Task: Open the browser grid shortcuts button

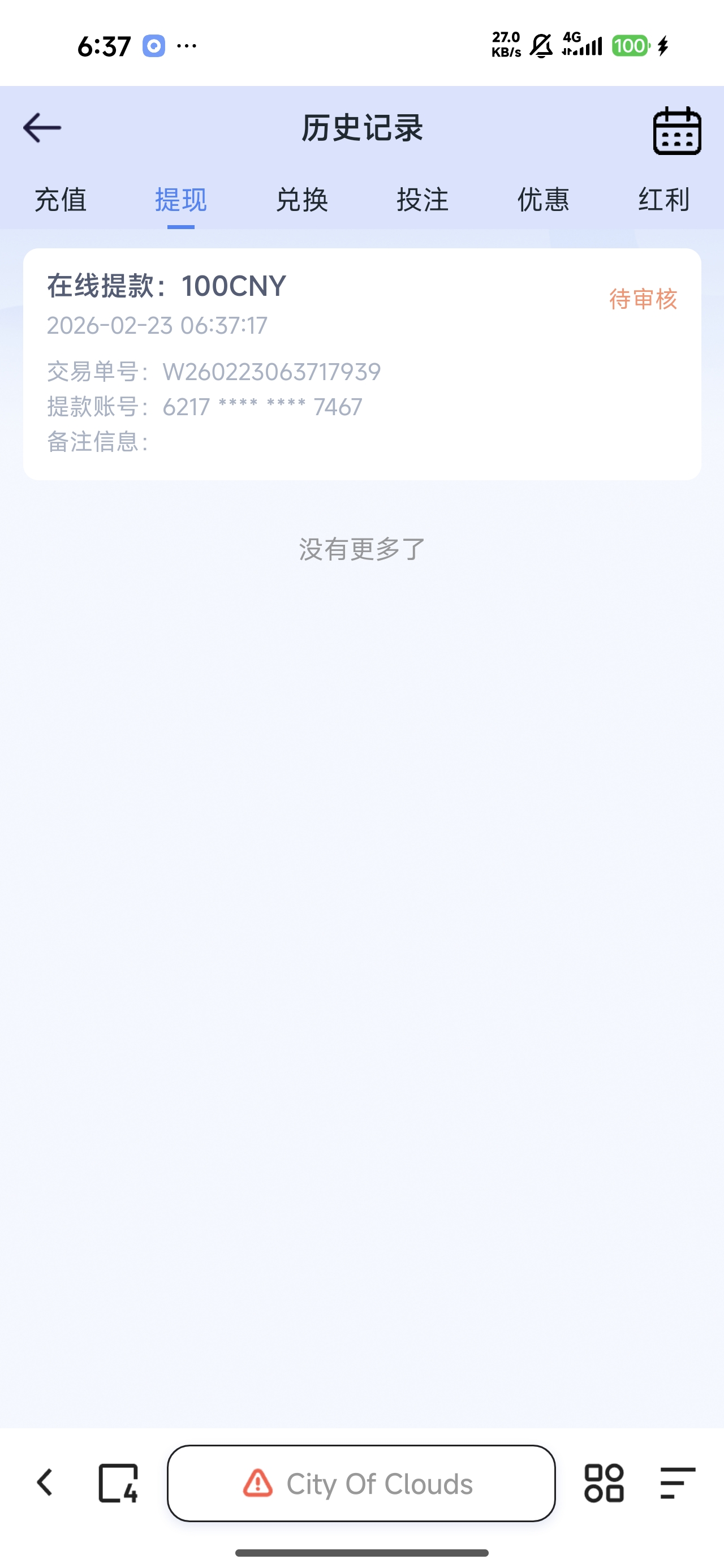Action: [x=604, y=1483]
